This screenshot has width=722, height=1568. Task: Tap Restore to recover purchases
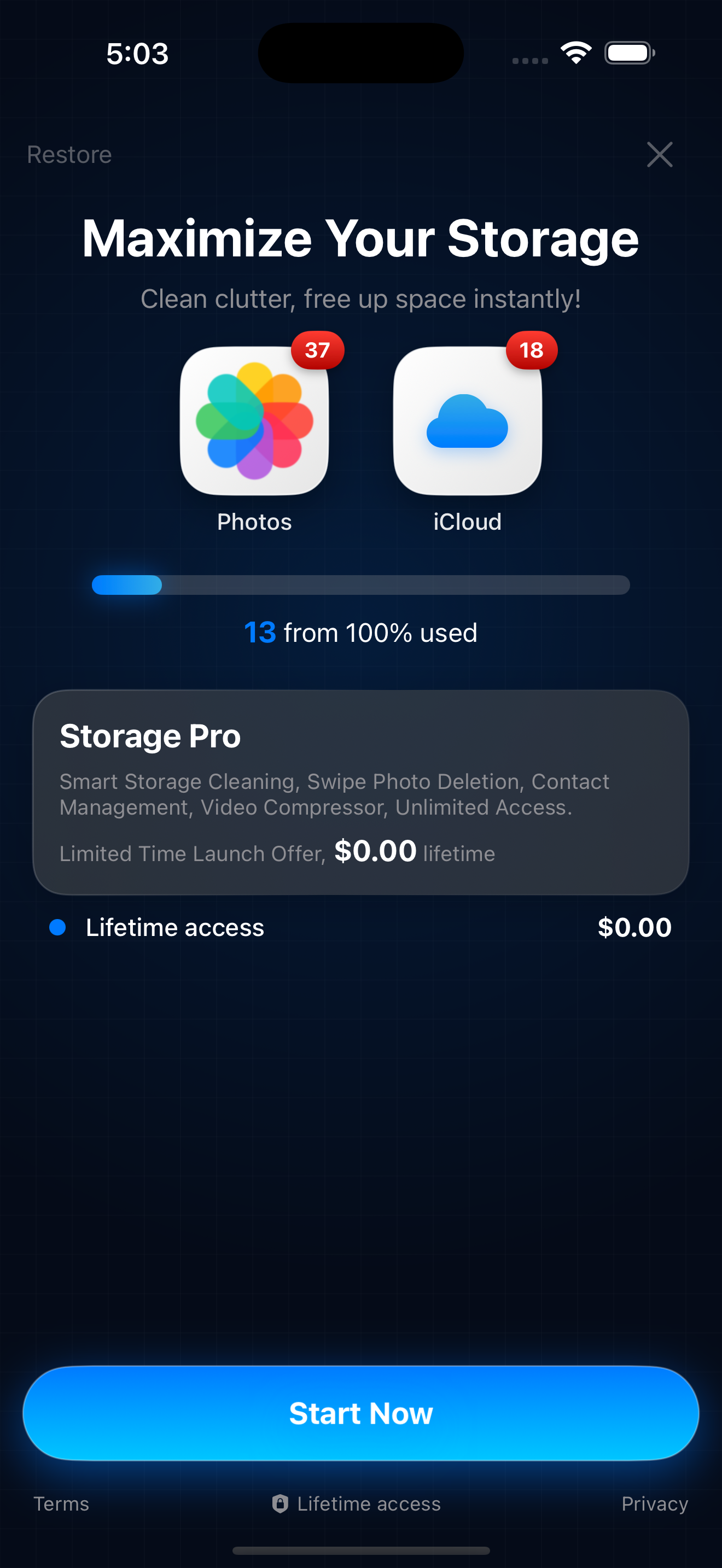click(69, 155)
